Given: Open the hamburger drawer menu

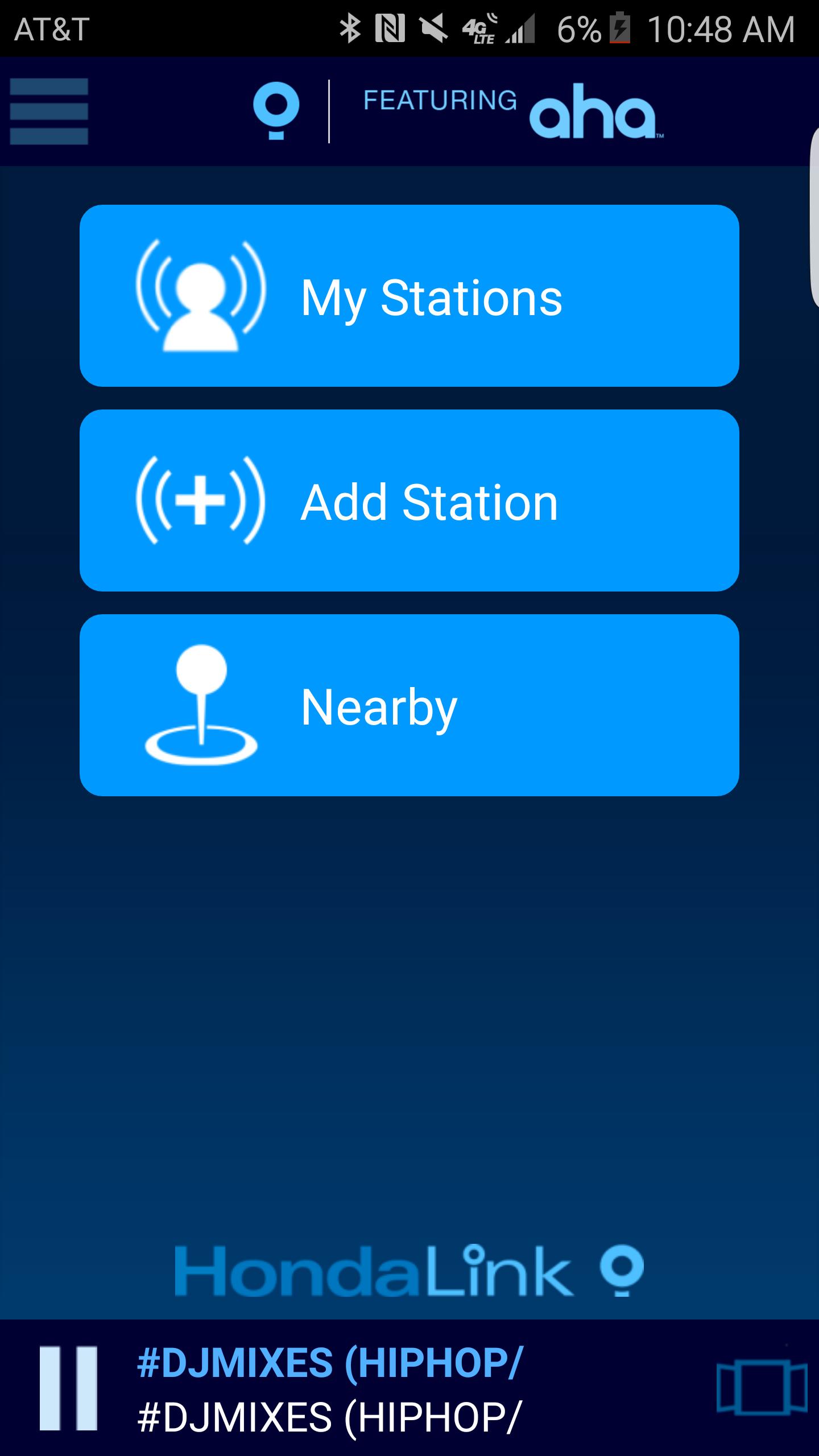Looking at the screenshot, I should click(49, 111).
